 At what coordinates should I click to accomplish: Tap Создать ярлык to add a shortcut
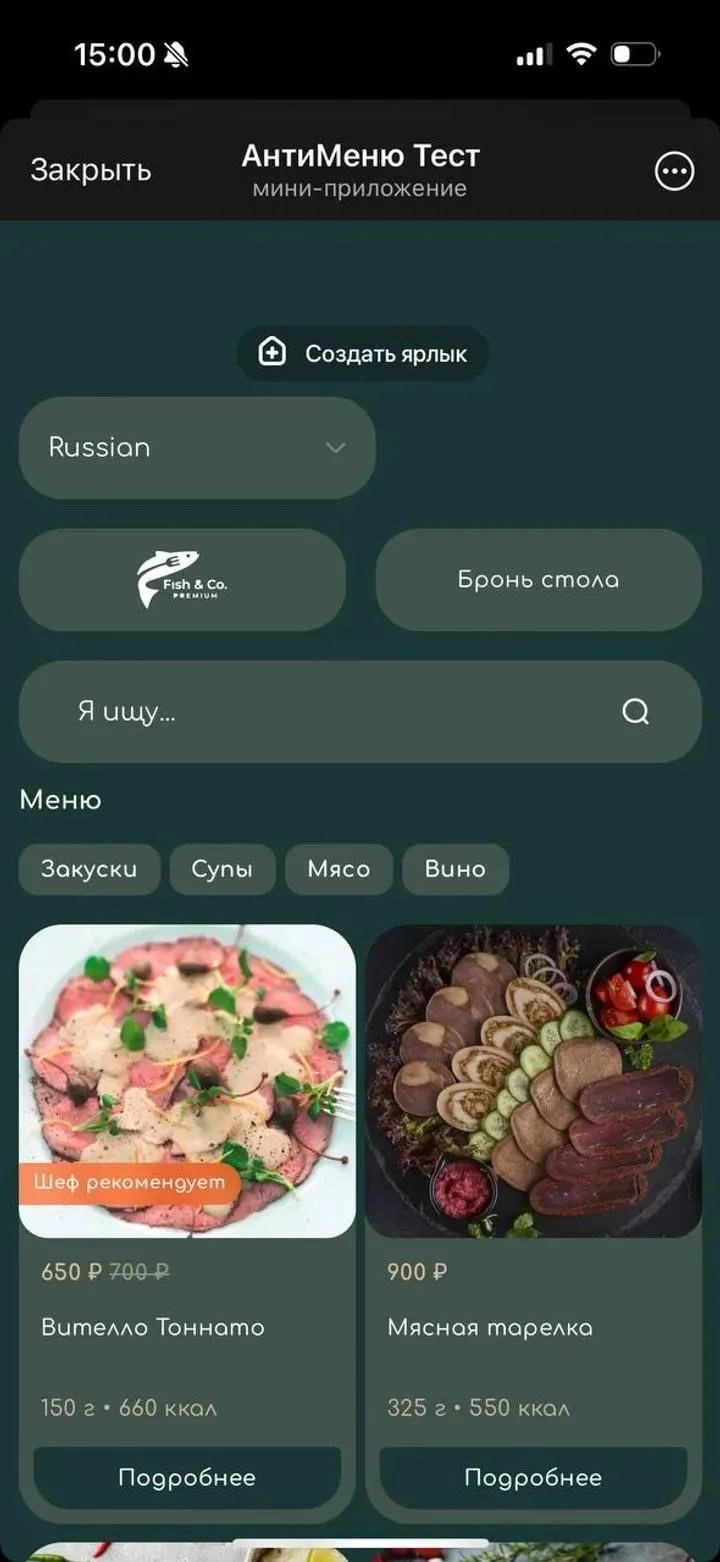(x=363, y=353)
